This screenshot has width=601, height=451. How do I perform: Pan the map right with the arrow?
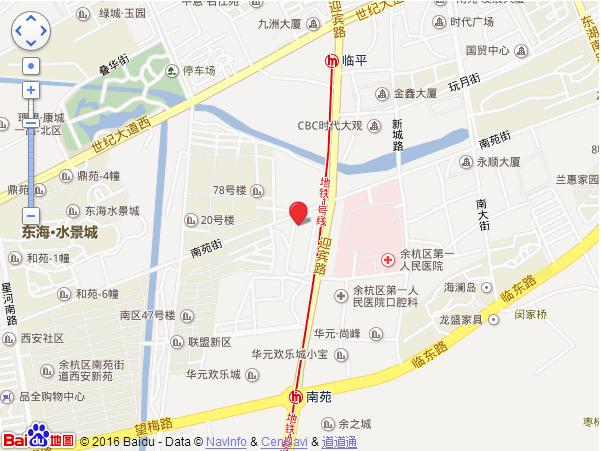tap(43, 31)
